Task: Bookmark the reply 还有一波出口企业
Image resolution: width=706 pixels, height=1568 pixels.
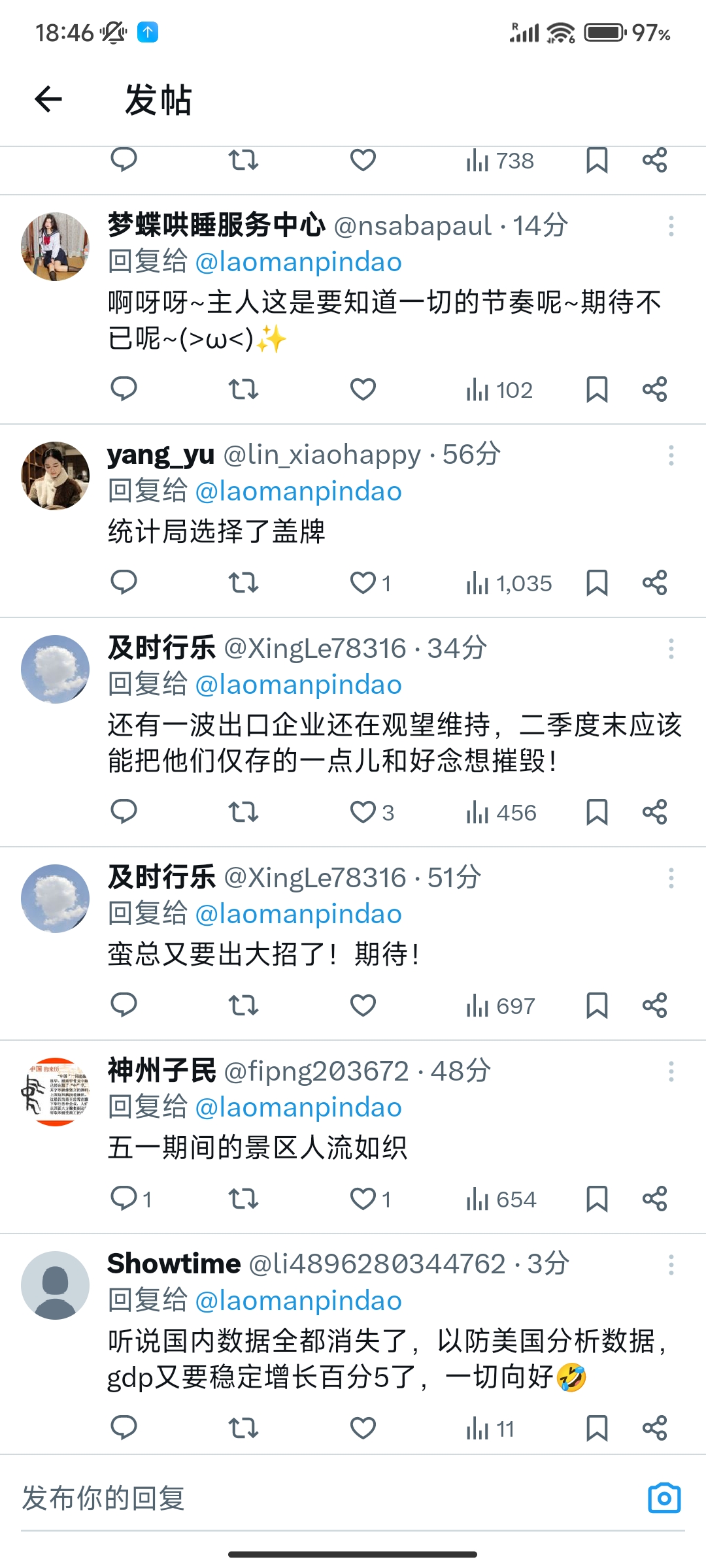Action: tap(597, 812)
